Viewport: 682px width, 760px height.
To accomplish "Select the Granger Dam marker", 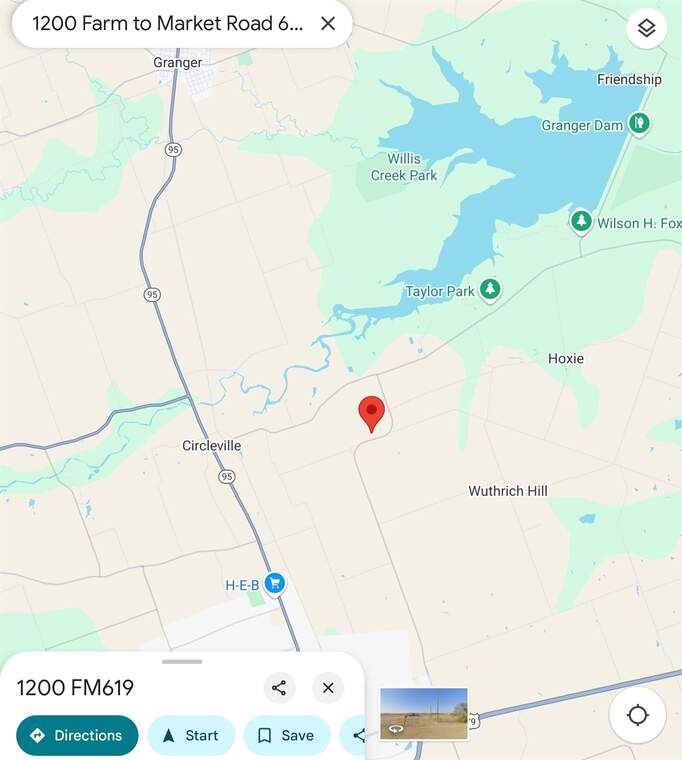I will pyautogui.click(x=639, y=124).
